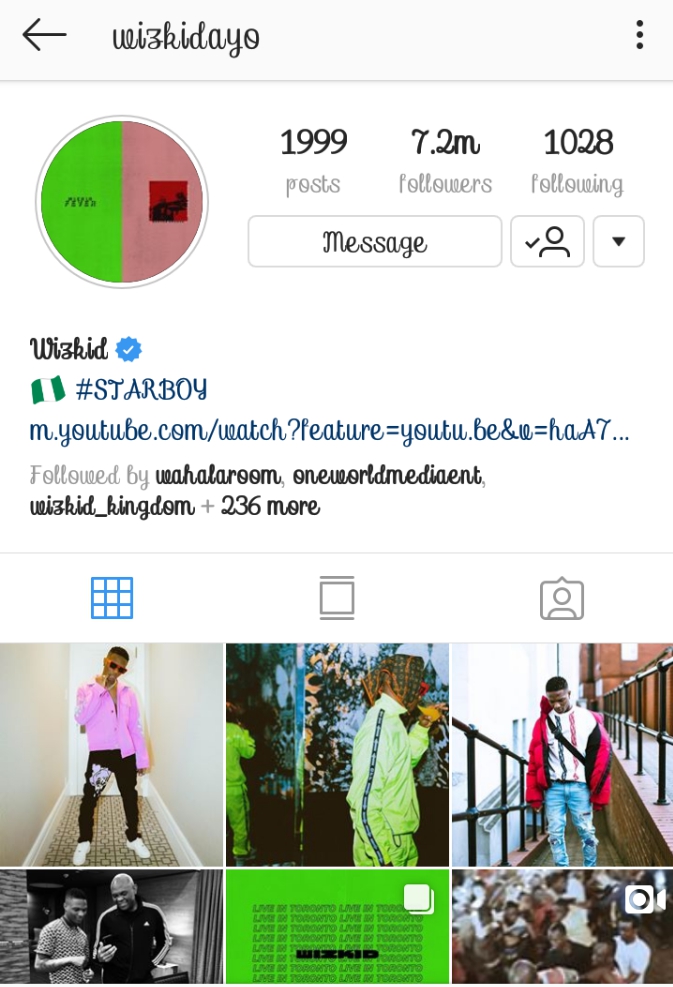Open the black and white duo photo

111,928
